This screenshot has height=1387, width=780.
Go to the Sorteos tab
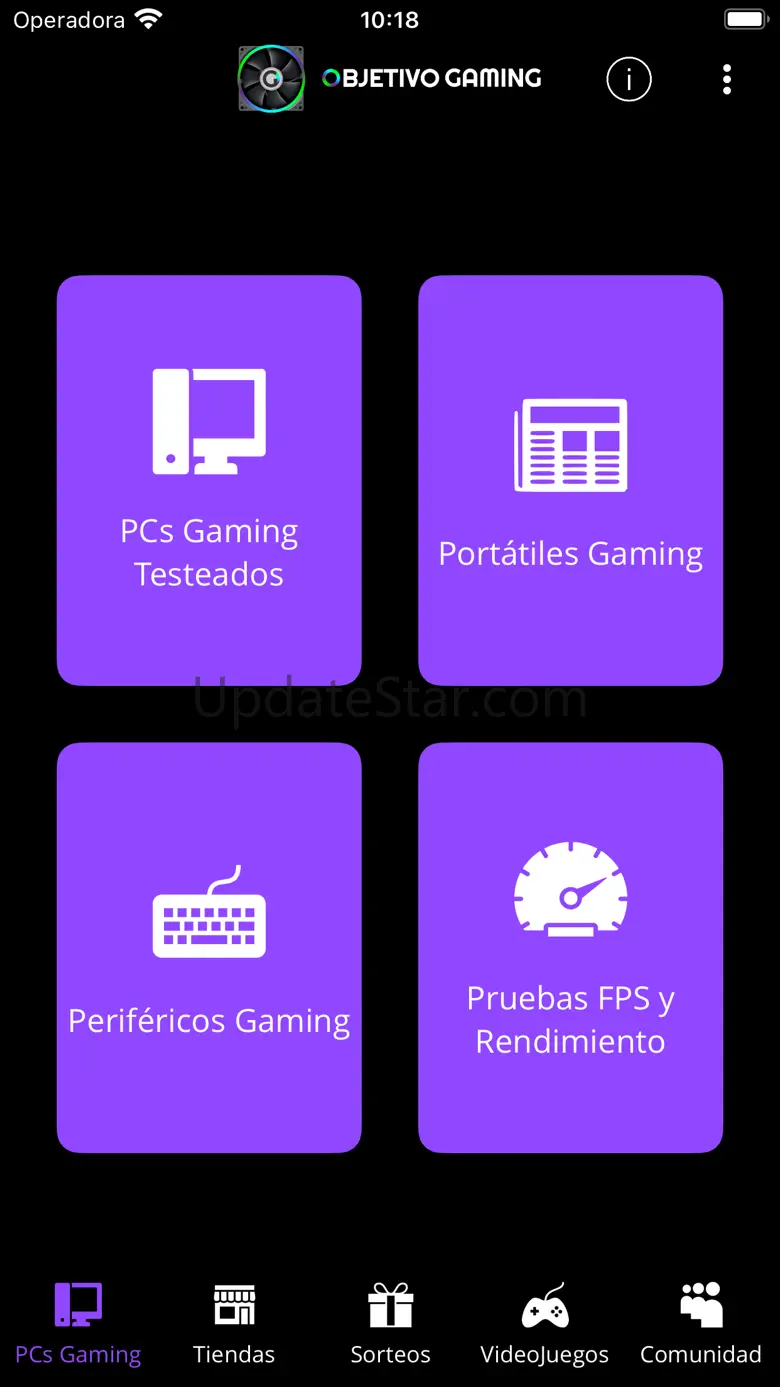point(390,1324)
